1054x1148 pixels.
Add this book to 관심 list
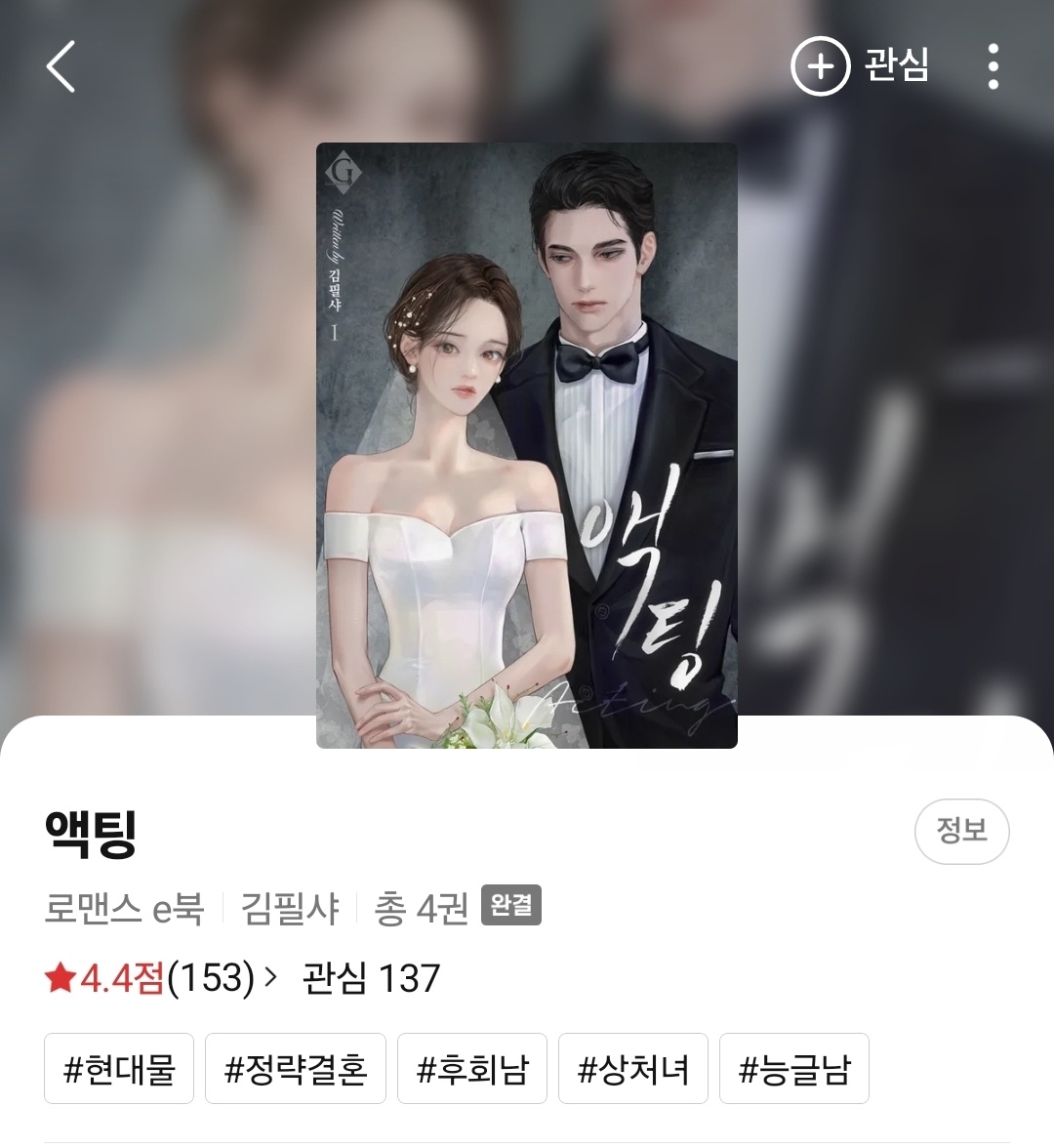tap(860, 66)
